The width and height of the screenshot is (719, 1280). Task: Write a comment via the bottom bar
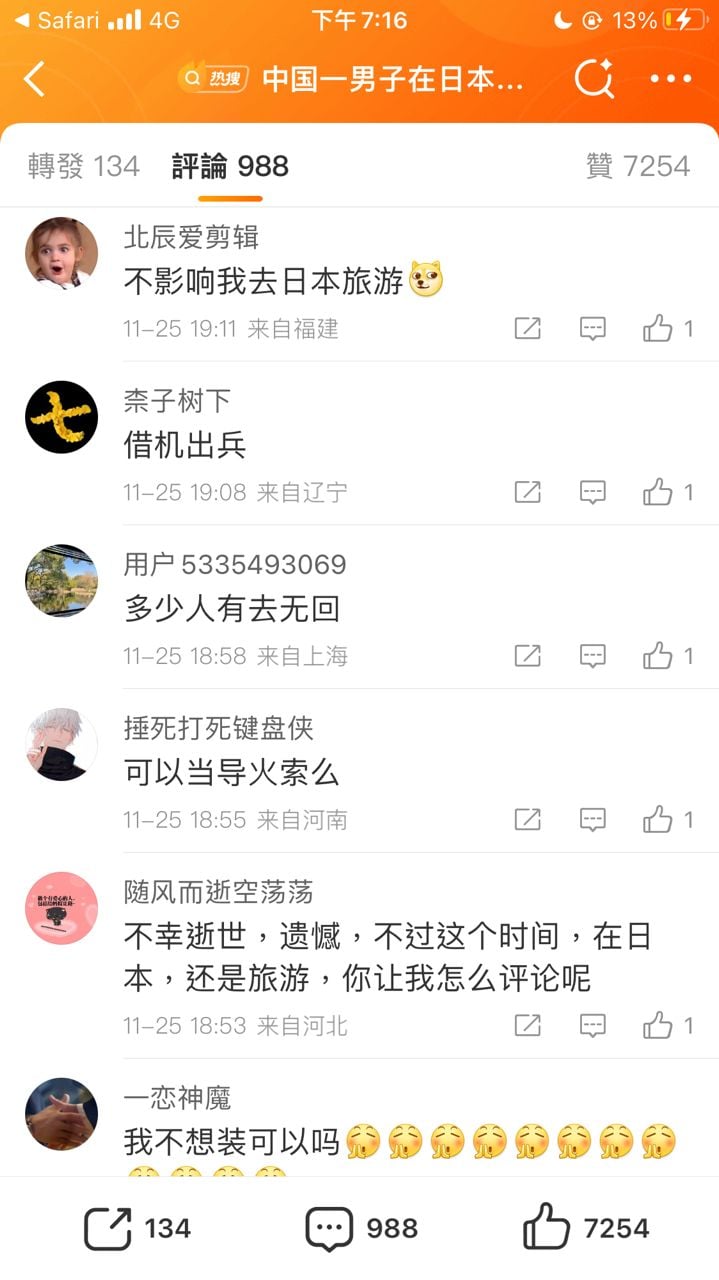click(x=361, y=1228)
